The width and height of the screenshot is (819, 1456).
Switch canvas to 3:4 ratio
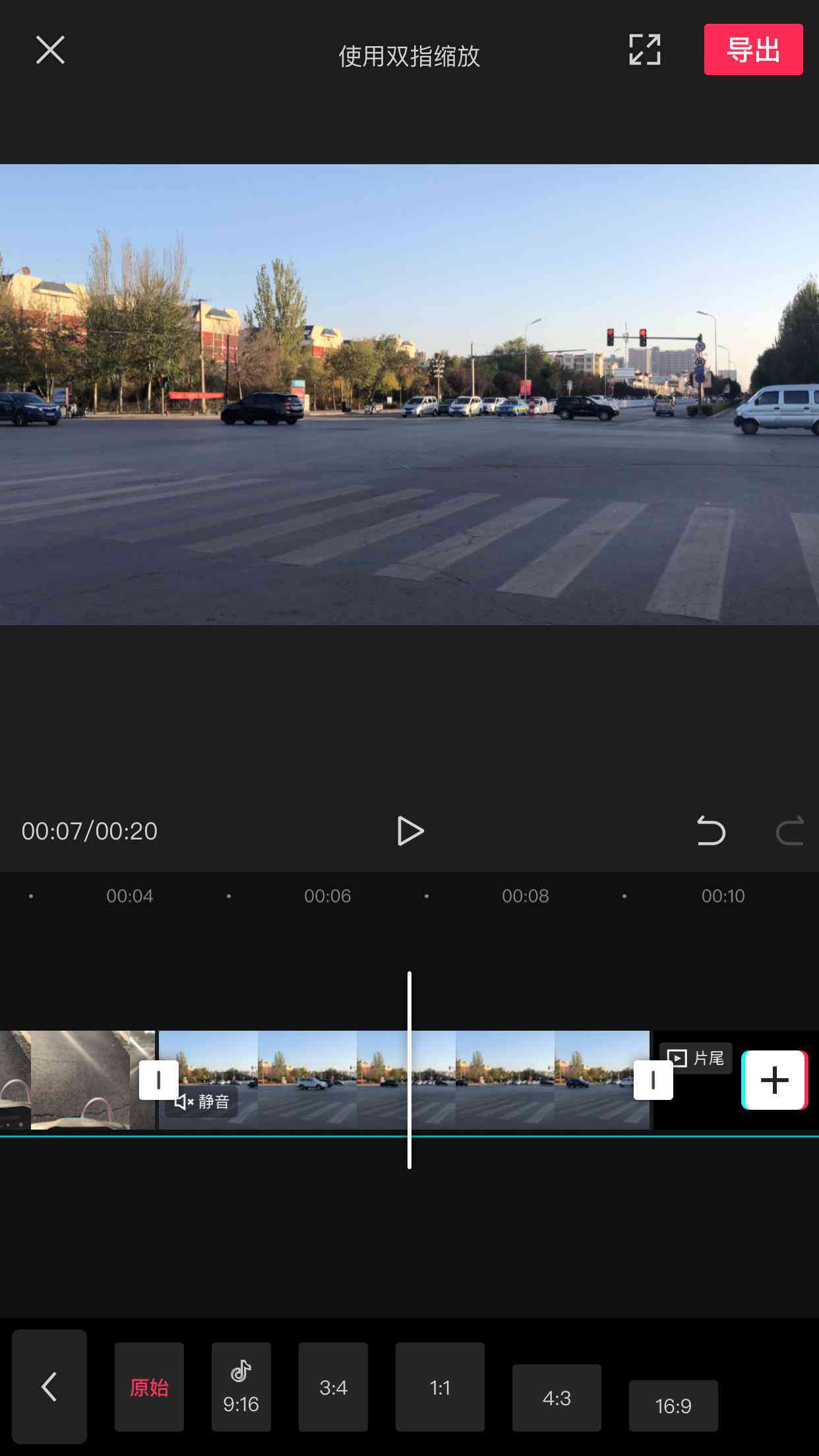[x=333, y=1387]
